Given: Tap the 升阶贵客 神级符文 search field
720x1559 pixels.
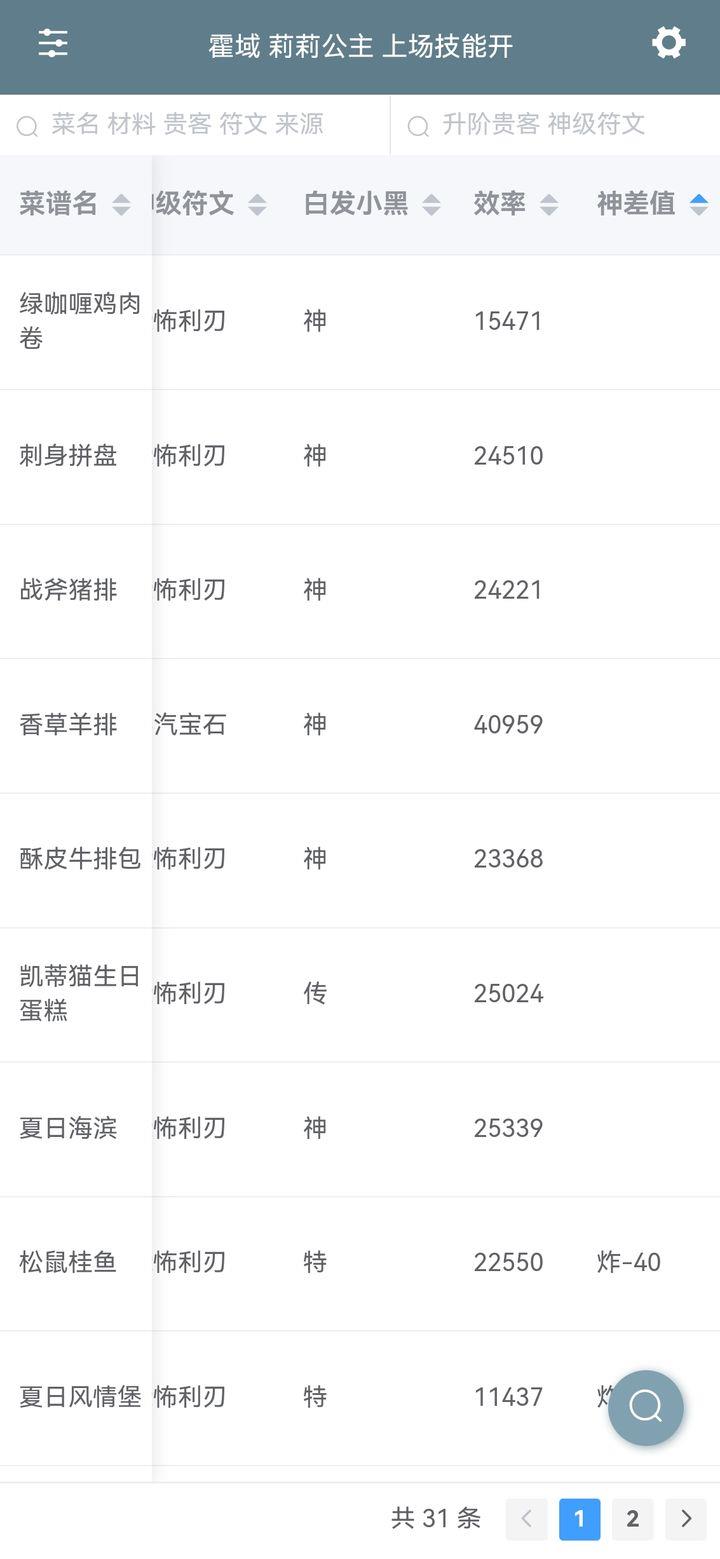Looking at the screenshot, I should (x=555, y=124).
